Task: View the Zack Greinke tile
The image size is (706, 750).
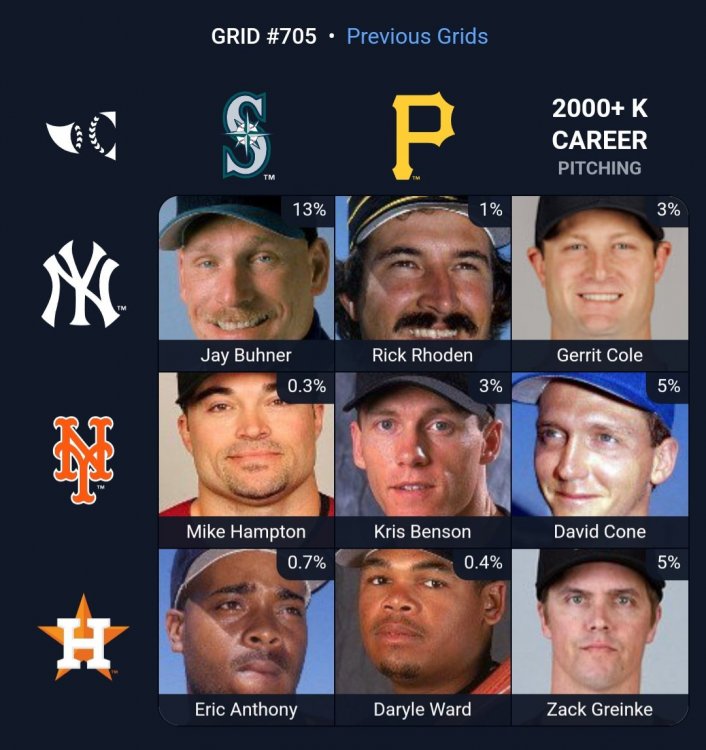Action: [x=599, y=636]
